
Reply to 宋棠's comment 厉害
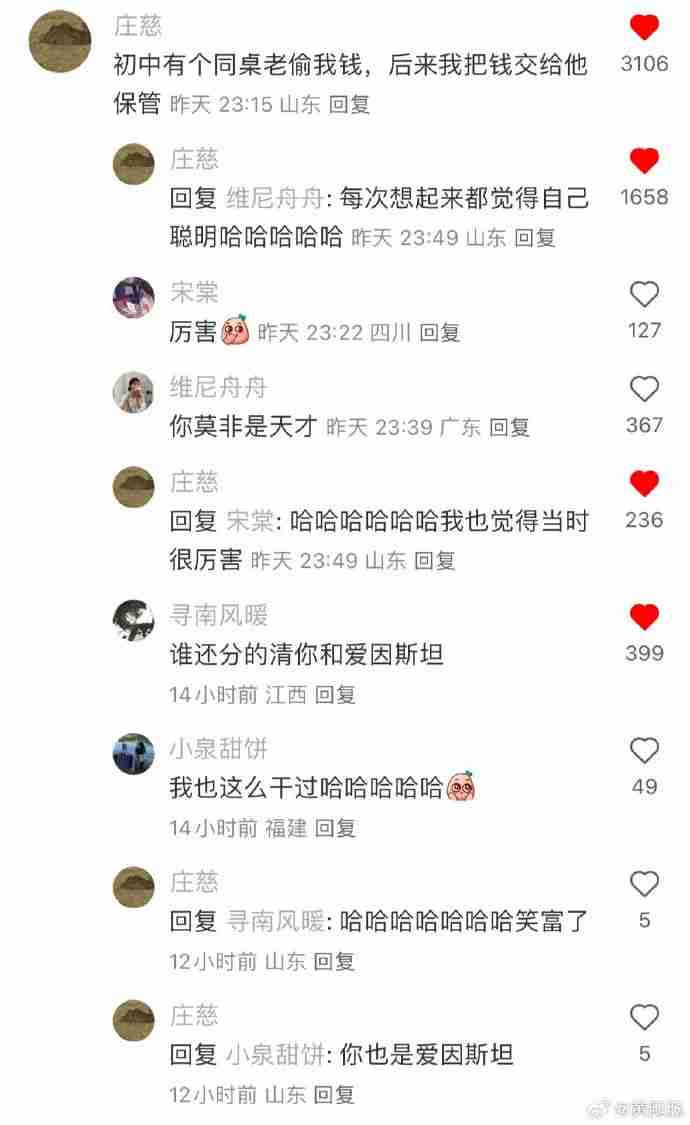coord(439,332)
